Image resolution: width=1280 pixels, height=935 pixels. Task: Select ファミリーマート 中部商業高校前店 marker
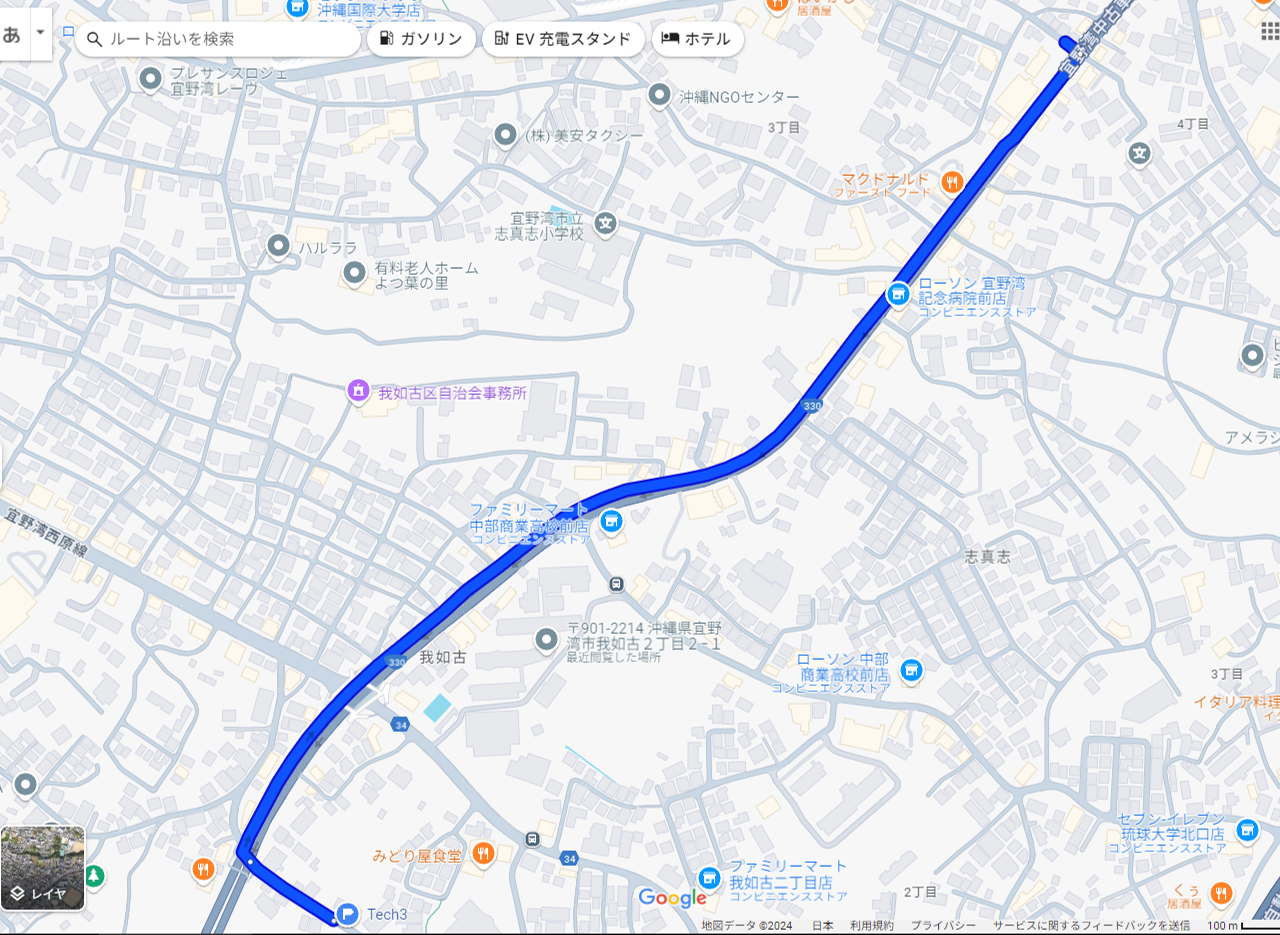pos(612,520)
